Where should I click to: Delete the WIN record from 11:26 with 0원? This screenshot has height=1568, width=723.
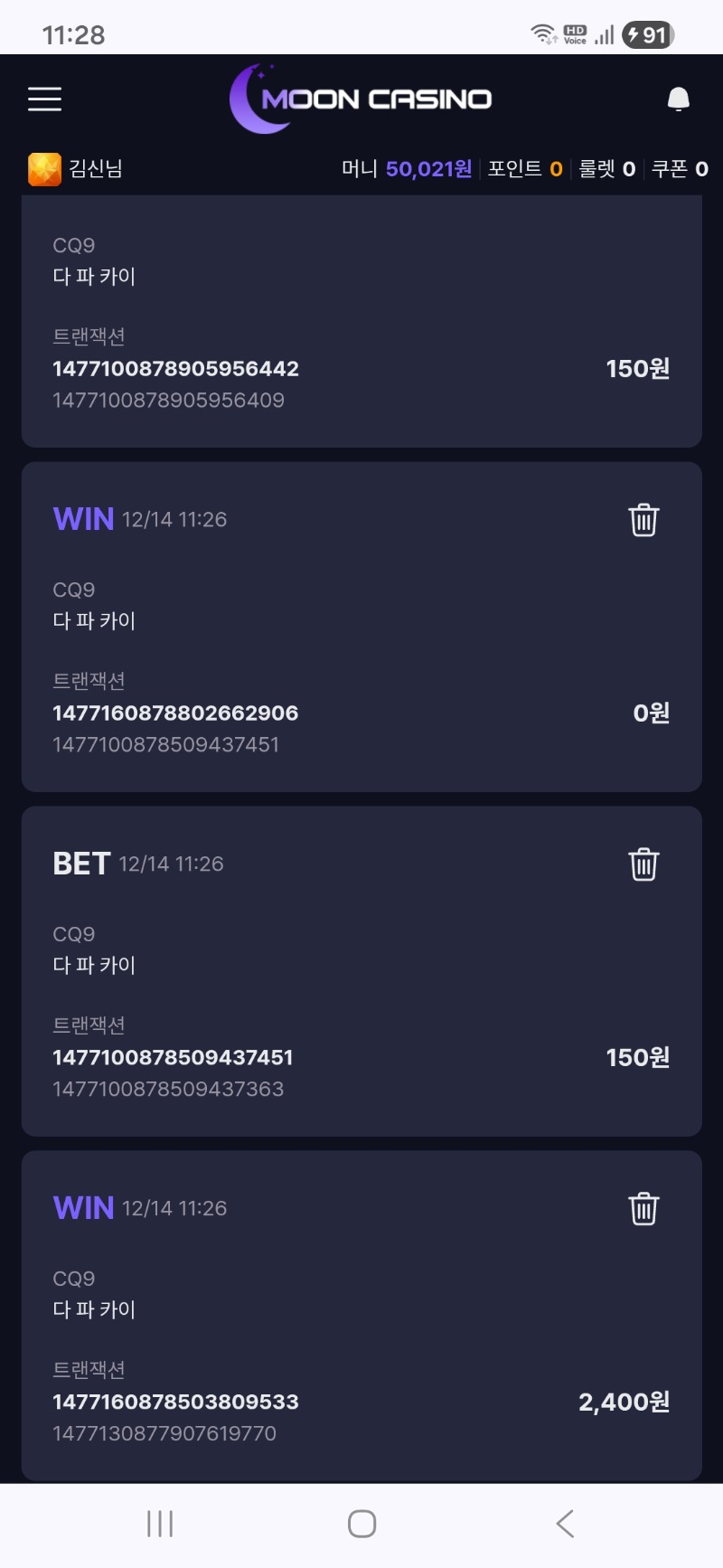643,520
